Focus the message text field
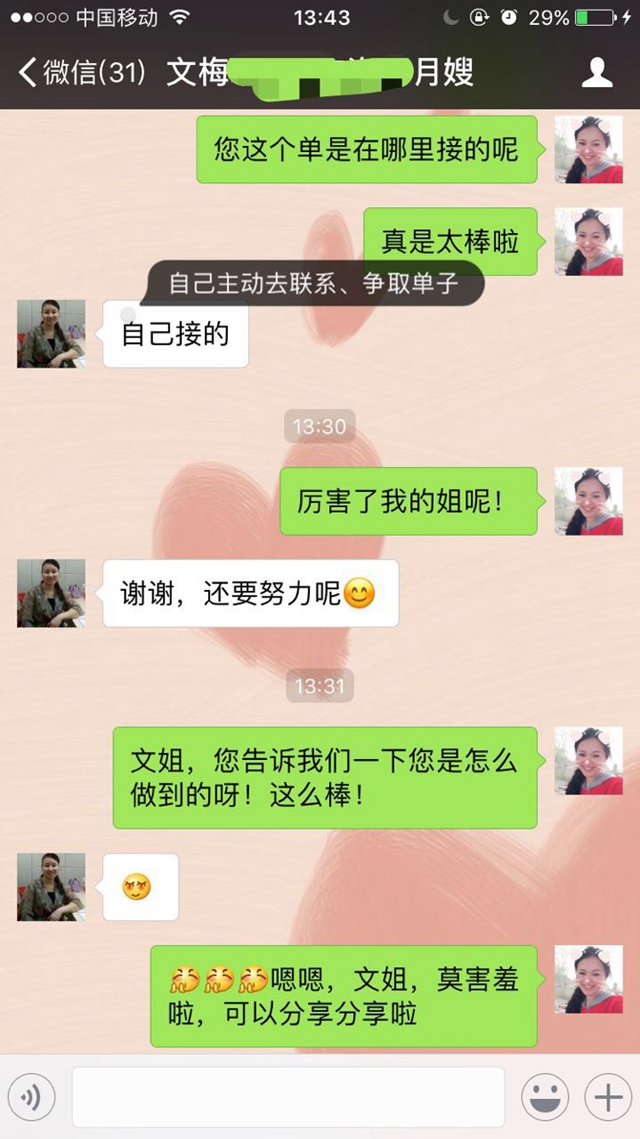Image resolution: width=640 pixels, height=1139 pixels. click(288, 1097)
